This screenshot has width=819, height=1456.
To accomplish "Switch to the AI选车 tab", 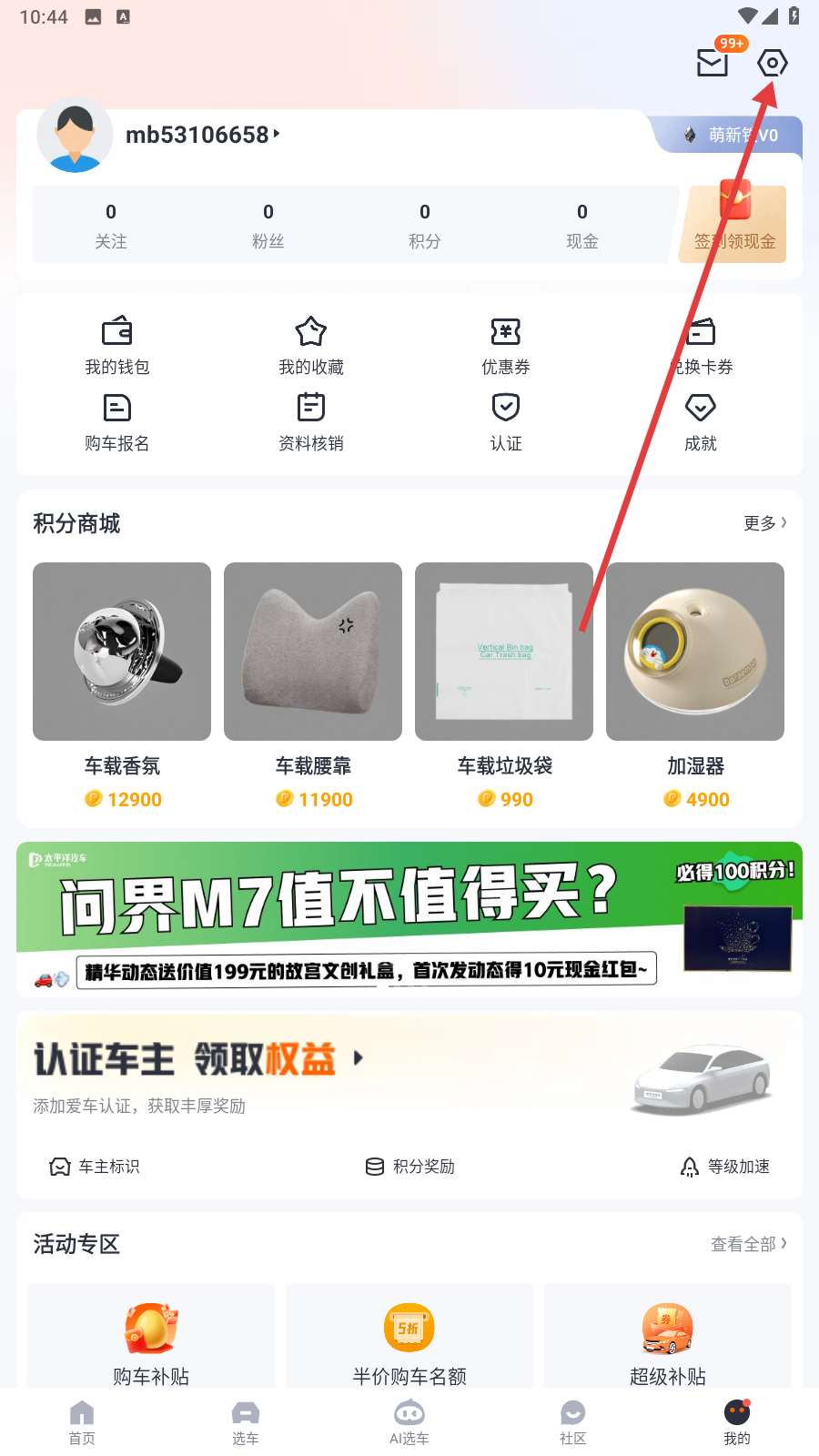I will 409,1421.
